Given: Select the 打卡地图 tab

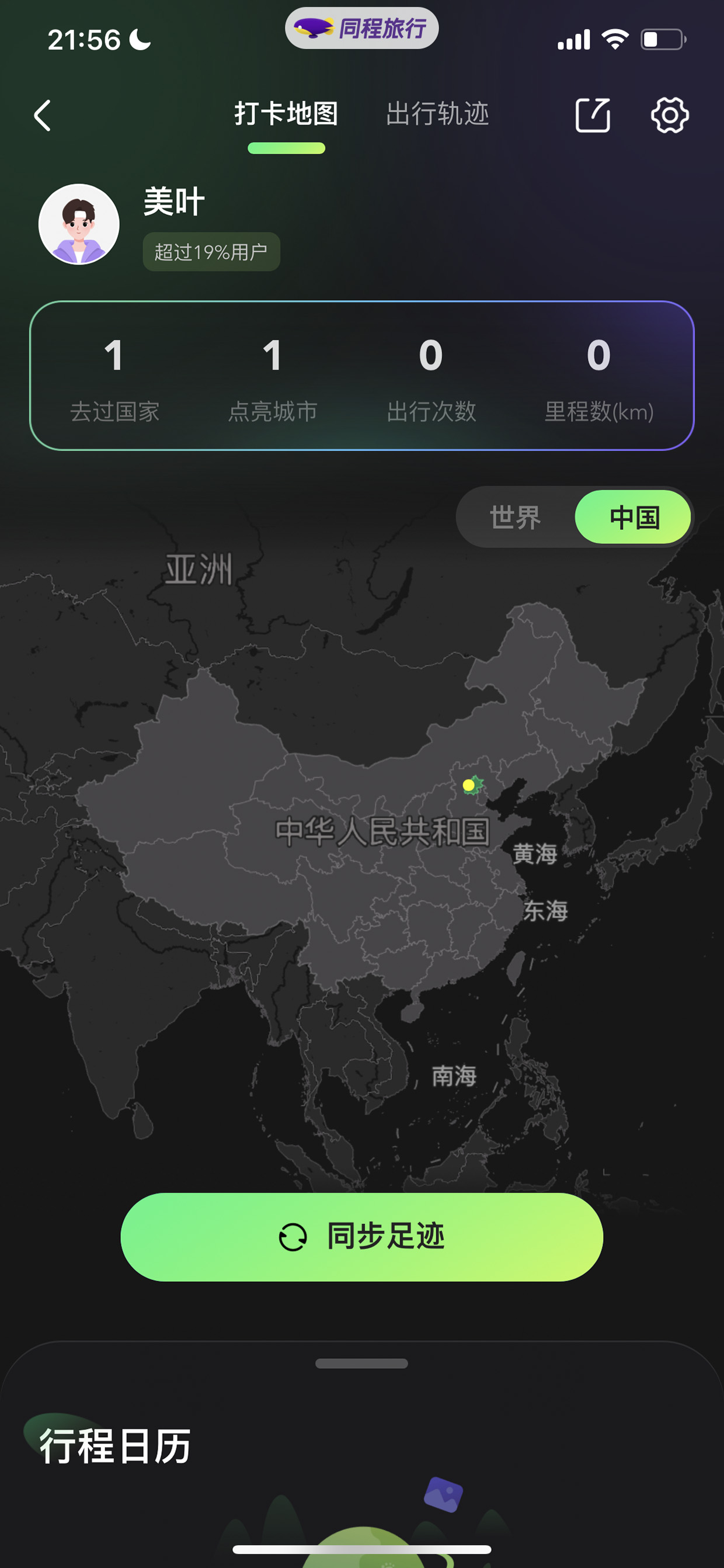Looking at the screenshot, I should tap(287, 115).
